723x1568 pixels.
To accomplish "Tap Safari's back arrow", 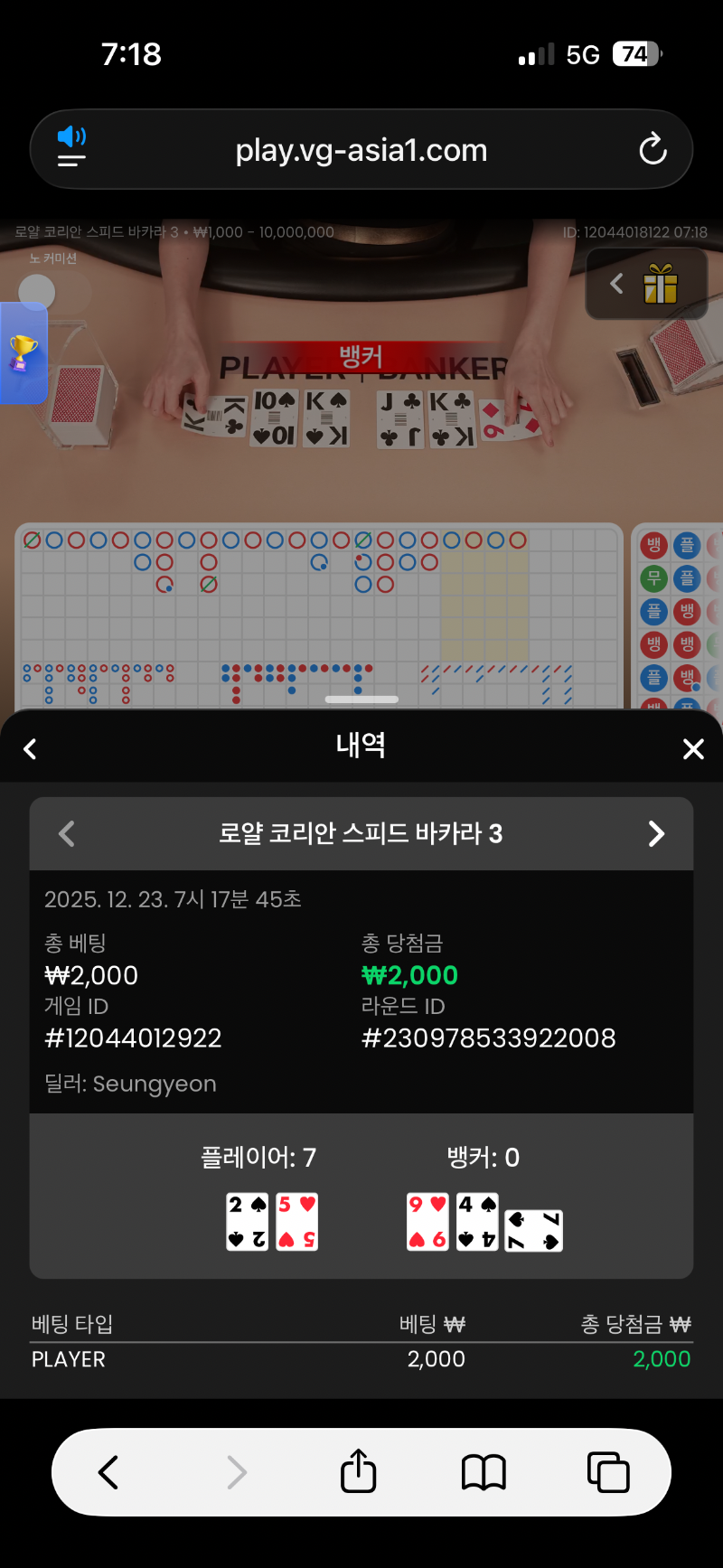I will (x=108, y=1472).
